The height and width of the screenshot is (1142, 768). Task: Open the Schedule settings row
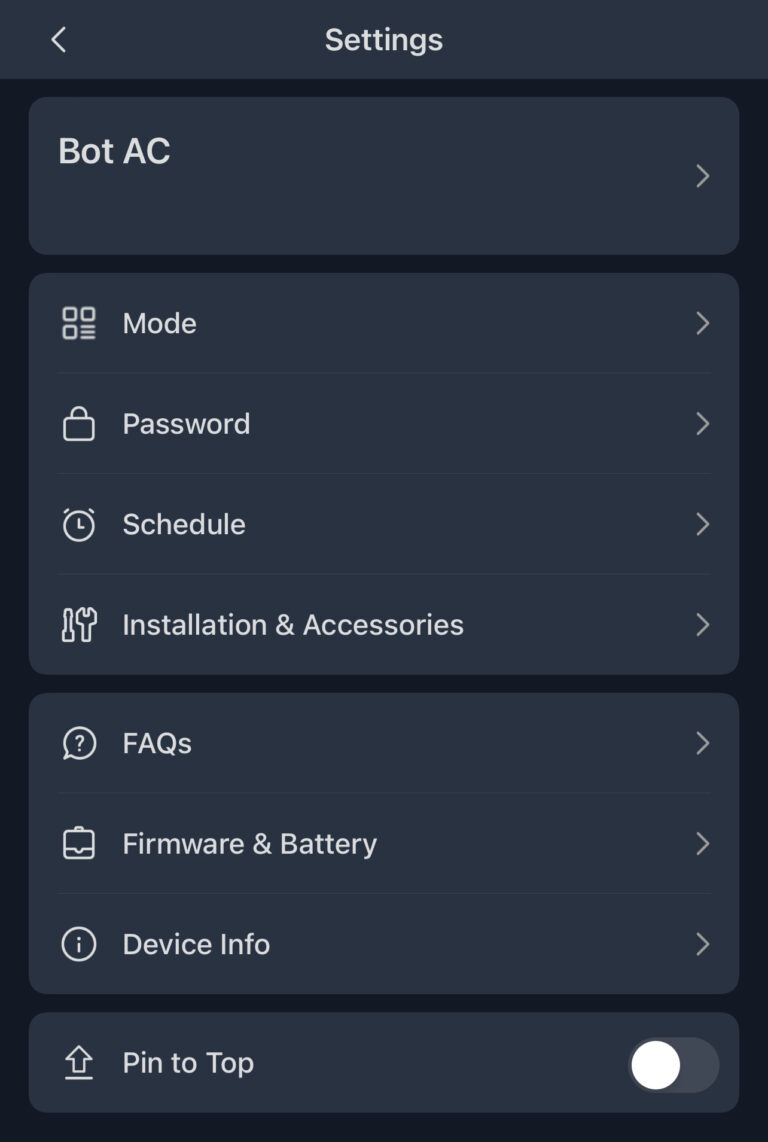[384, 524]
